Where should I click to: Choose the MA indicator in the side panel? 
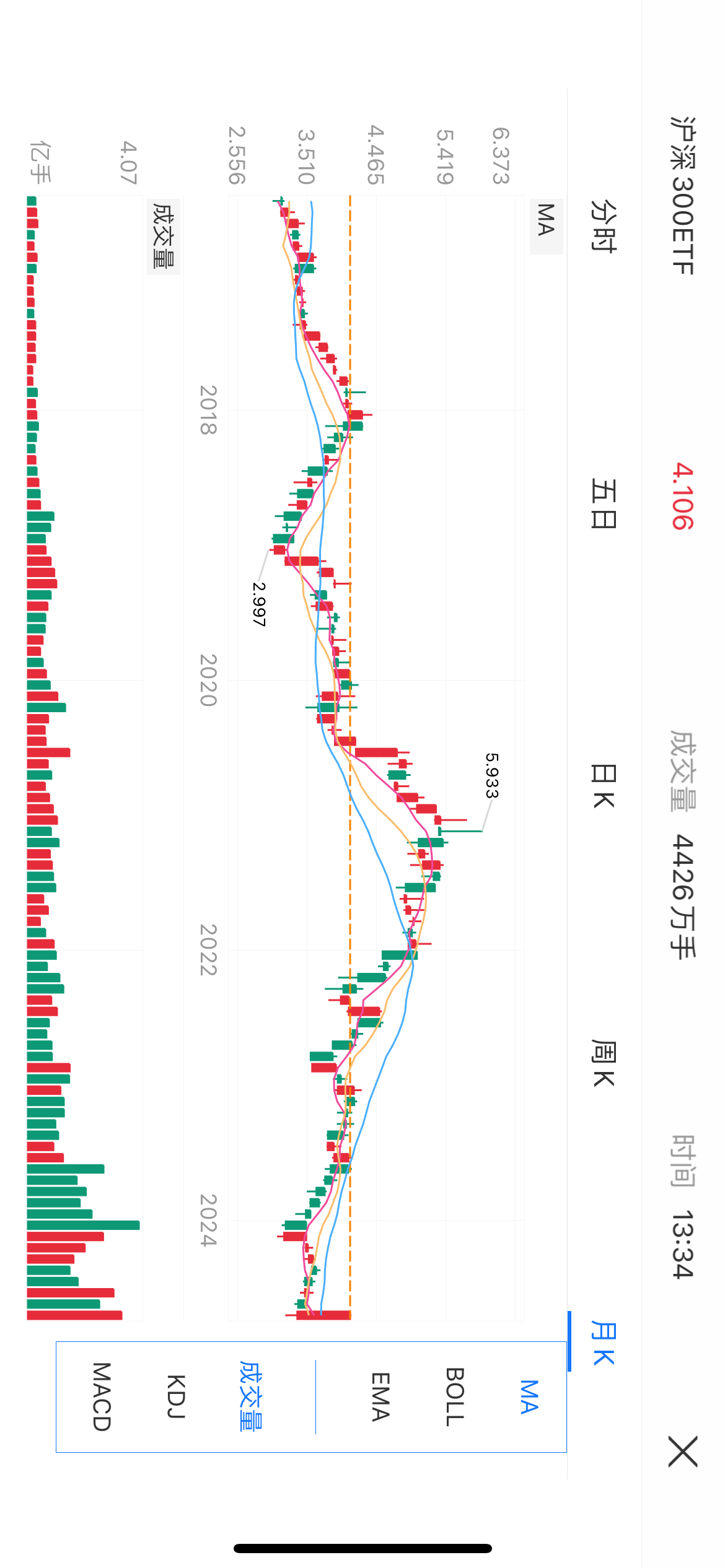tap(529, 1397)
